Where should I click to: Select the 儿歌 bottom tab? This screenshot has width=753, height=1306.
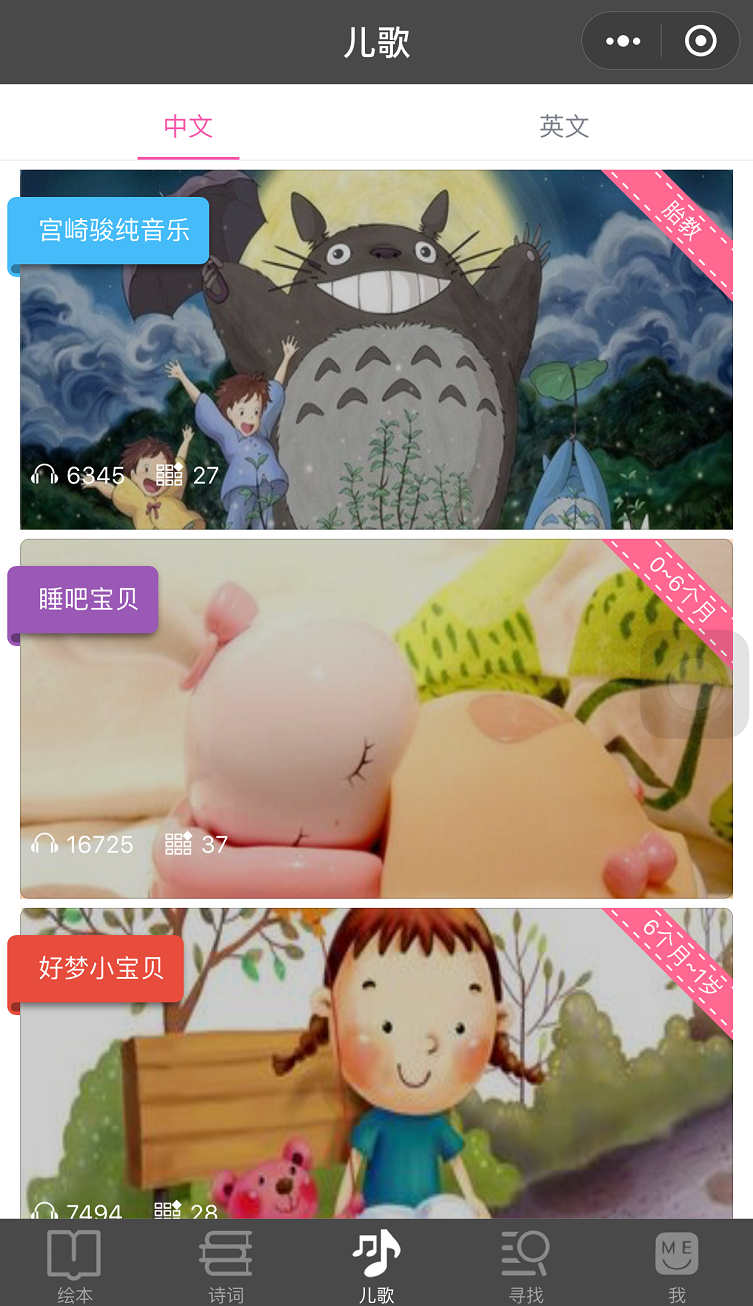[x=376, y=1265]
